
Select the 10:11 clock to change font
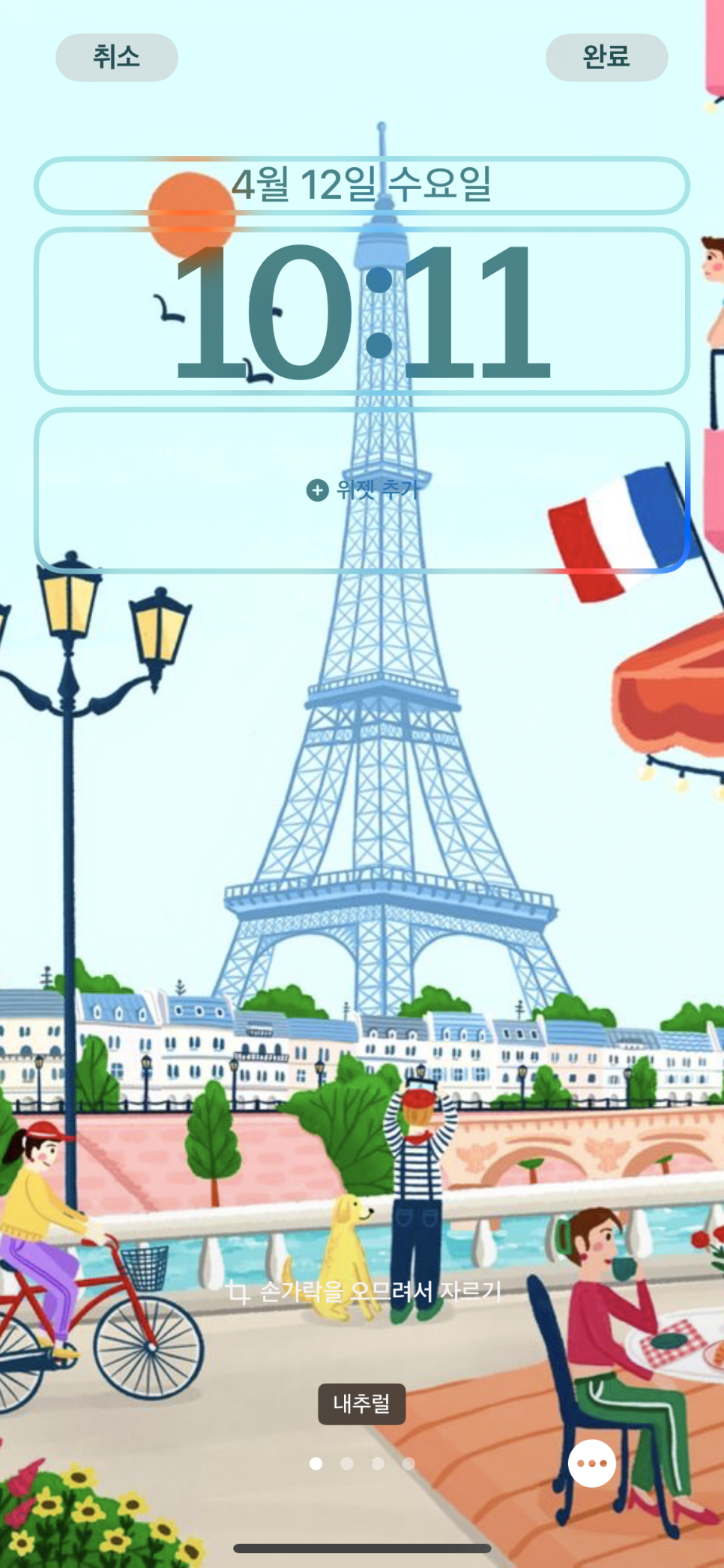click(361, 311)
